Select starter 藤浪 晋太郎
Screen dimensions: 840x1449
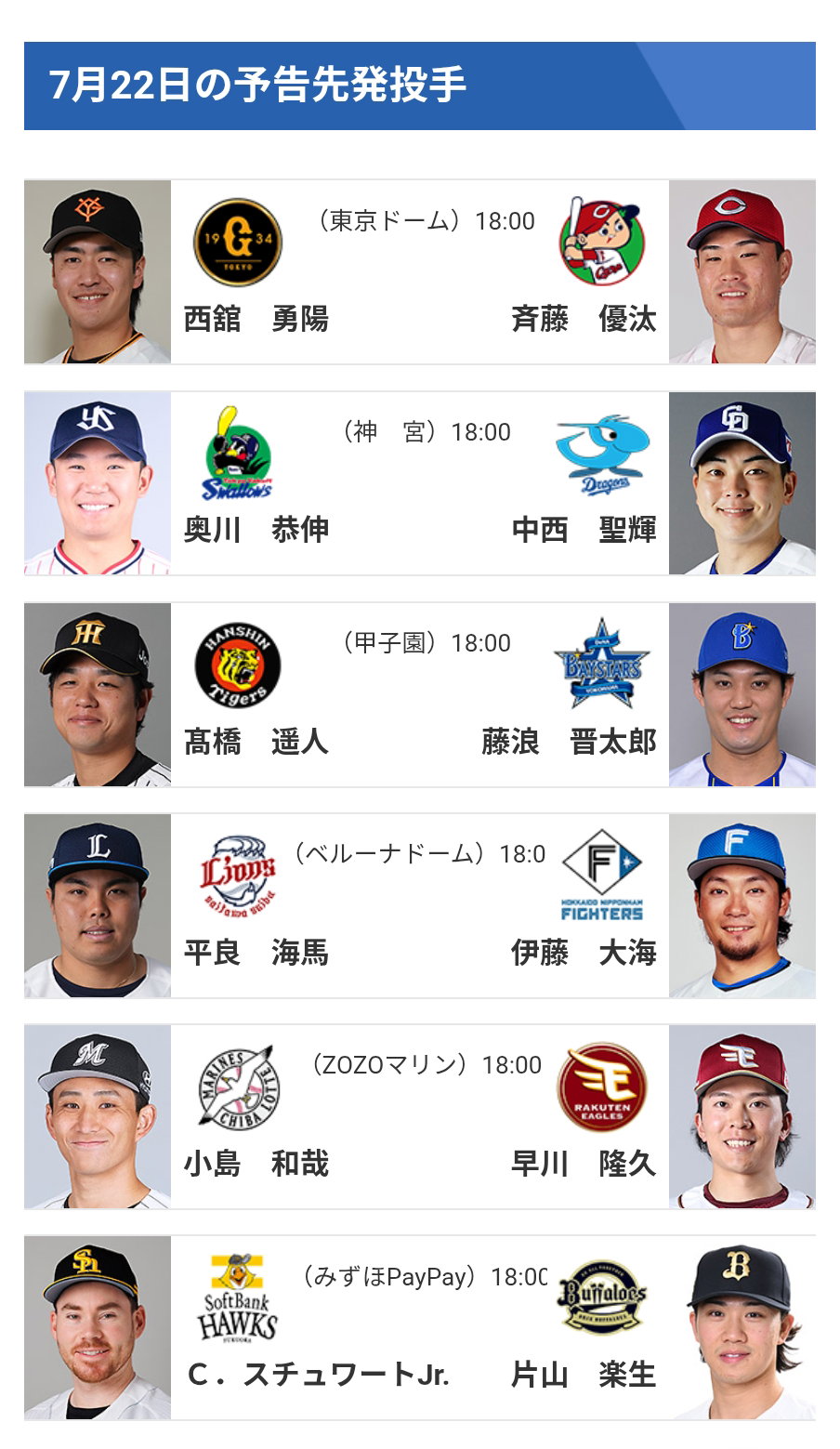569,742
